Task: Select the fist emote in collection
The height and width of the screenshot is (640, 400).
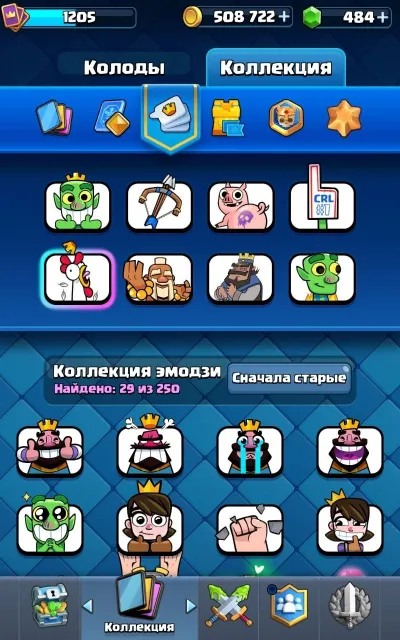Action: pyautogui.click(x=250, y=529)
